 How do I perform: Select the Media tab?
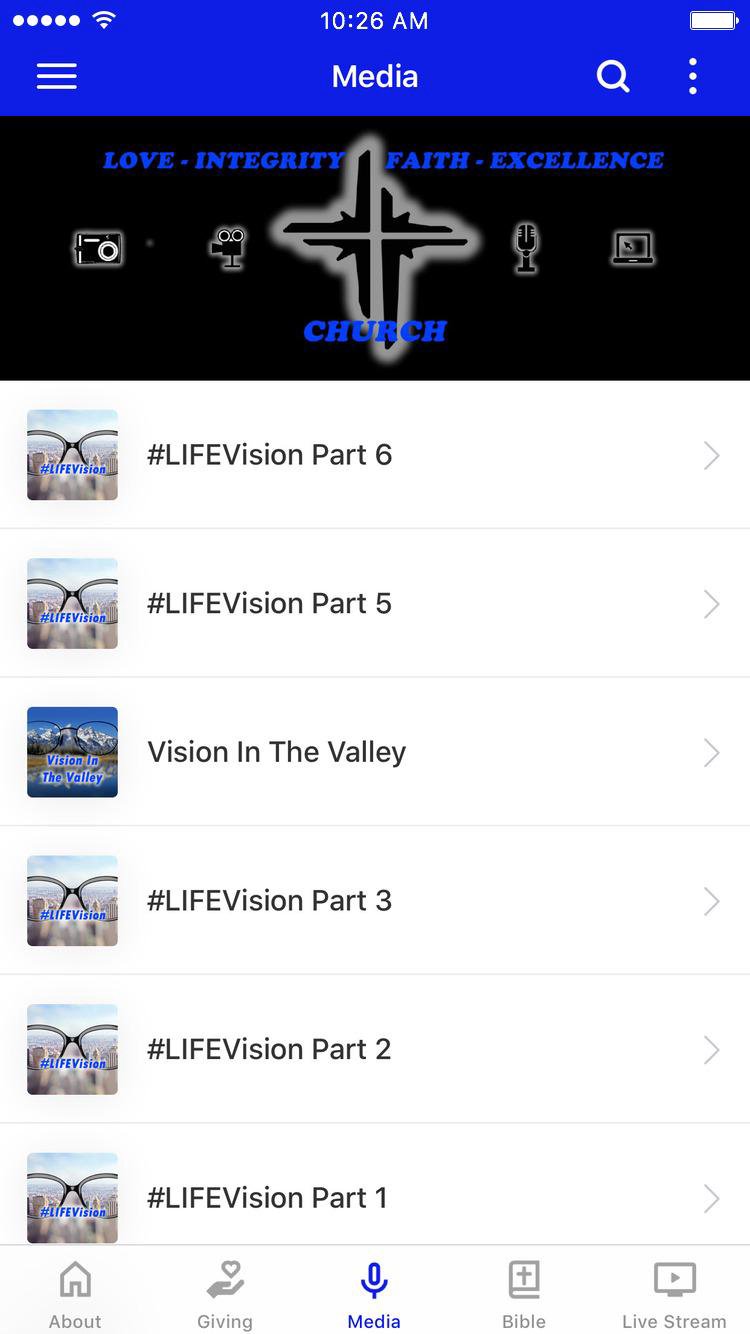[374, 1294]
